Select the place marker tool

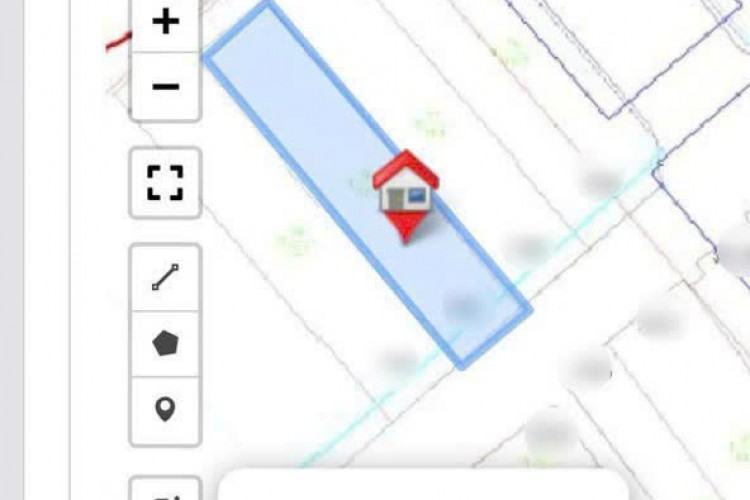point(165,409)
